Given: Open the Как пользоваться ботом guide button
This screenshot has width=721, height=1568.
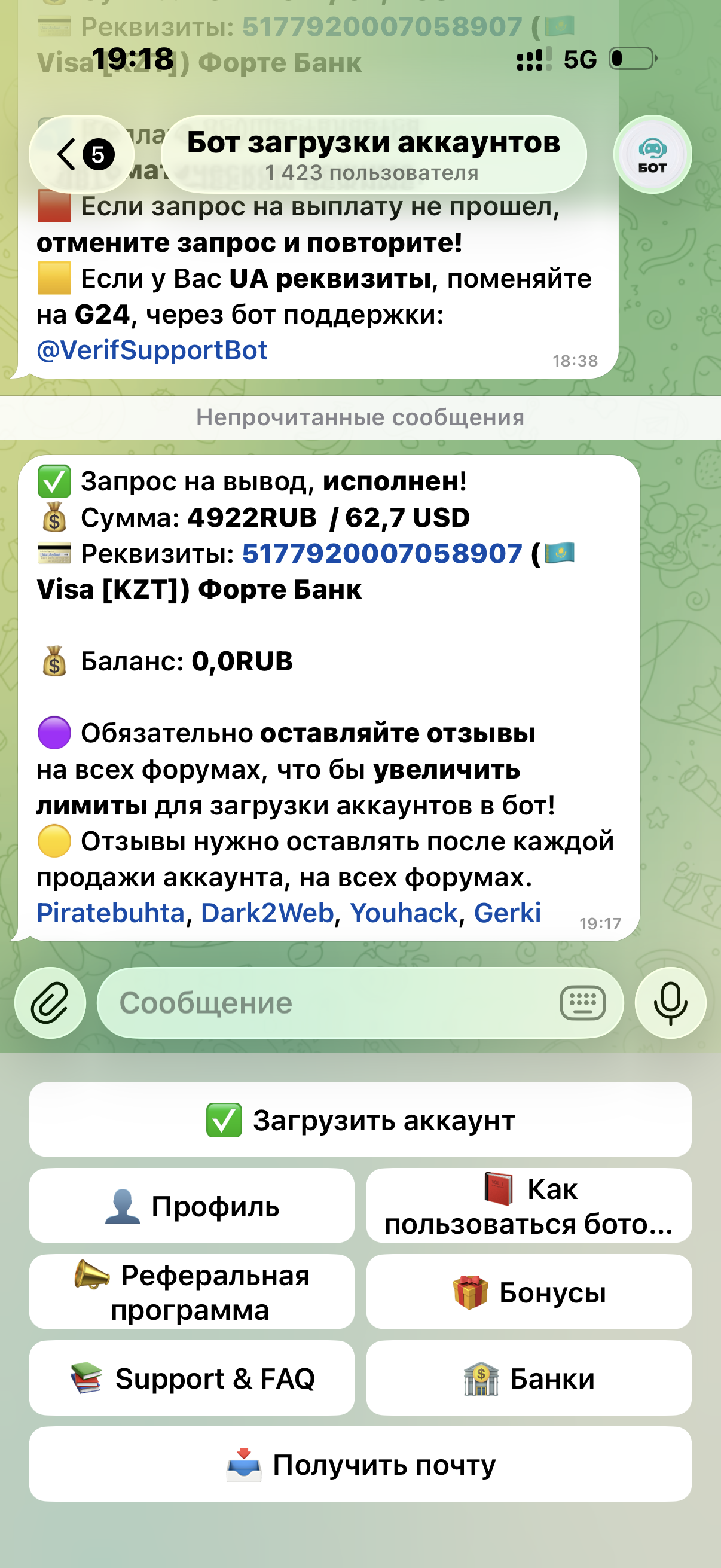Looking at the screenshot, I should [x=528, y=1206].
